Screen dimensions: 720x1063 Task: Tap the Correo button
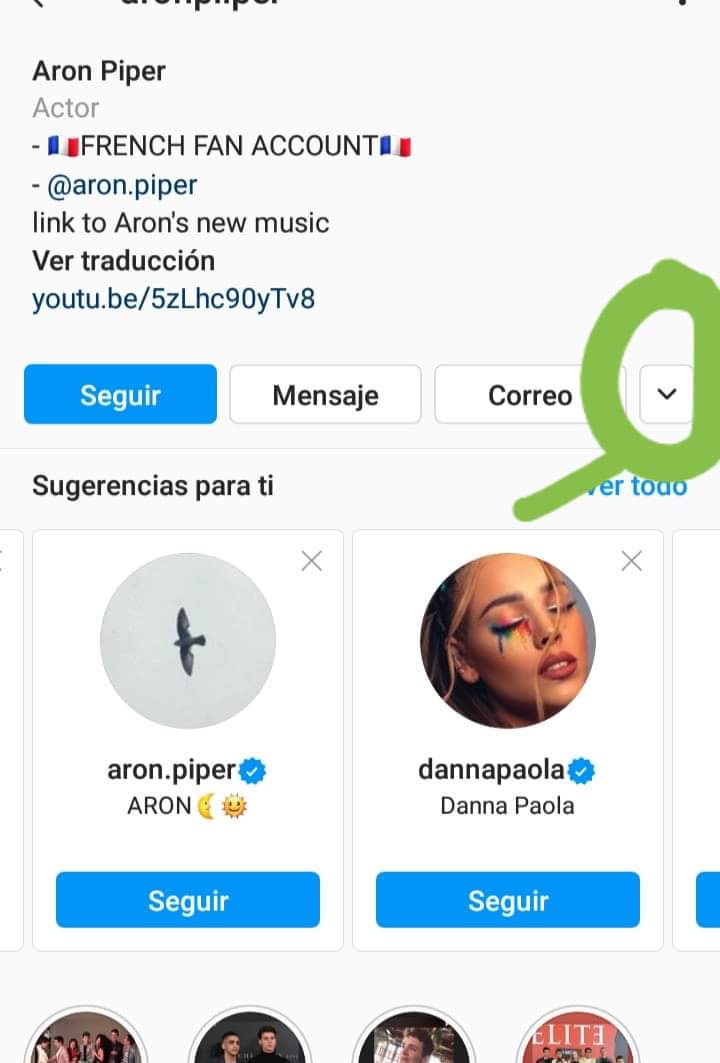click(529, 395)
